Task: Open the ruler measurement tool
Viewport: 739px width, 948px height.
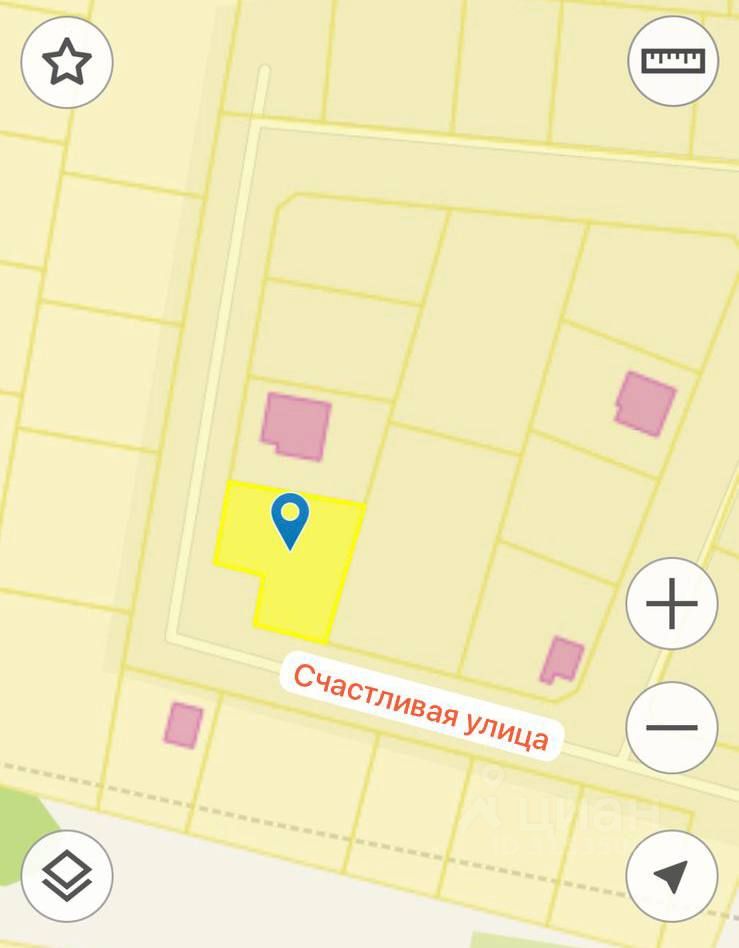Action: (673, 61)
